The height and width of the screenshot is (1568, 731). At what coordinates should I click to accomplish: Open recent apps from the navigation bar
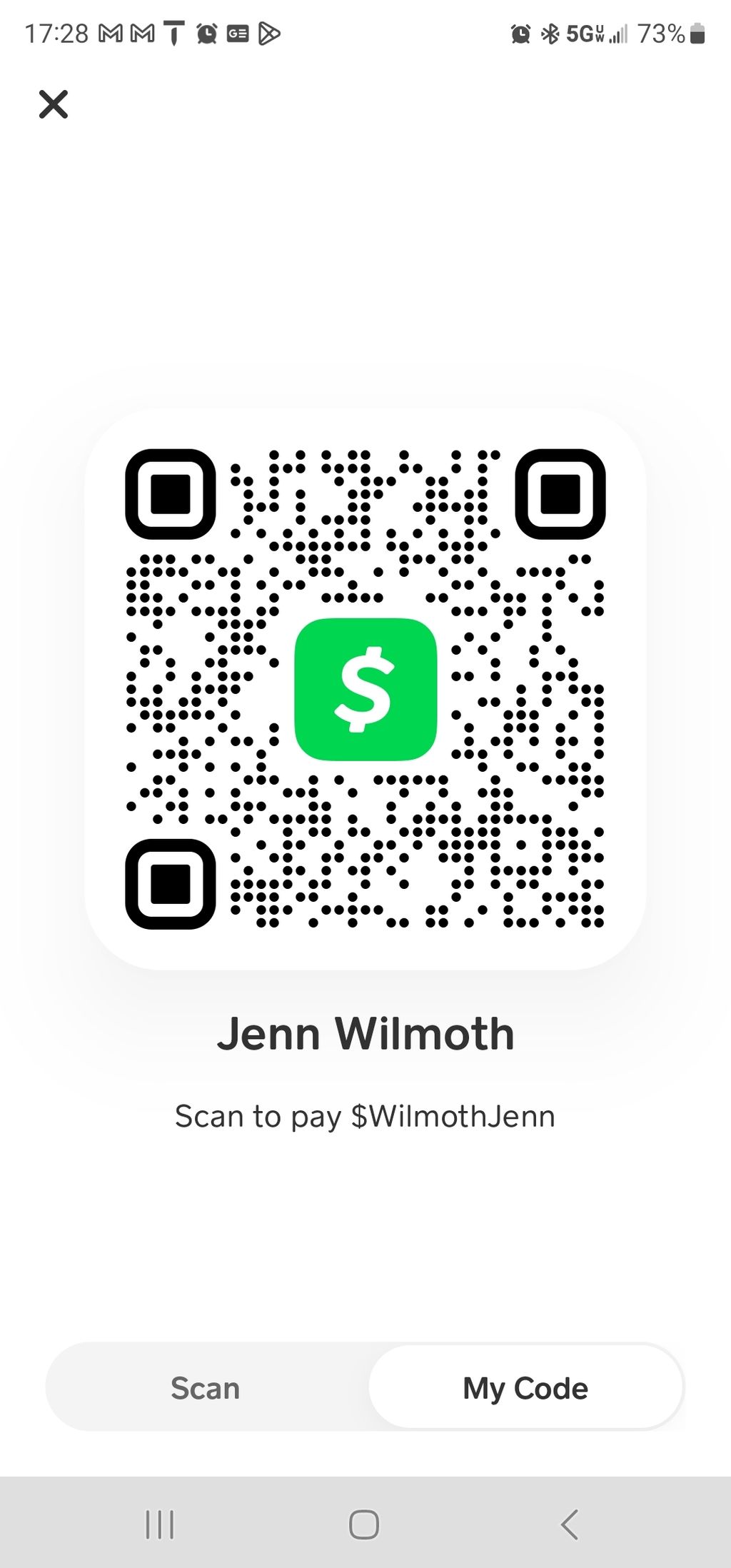(160, 1524)
